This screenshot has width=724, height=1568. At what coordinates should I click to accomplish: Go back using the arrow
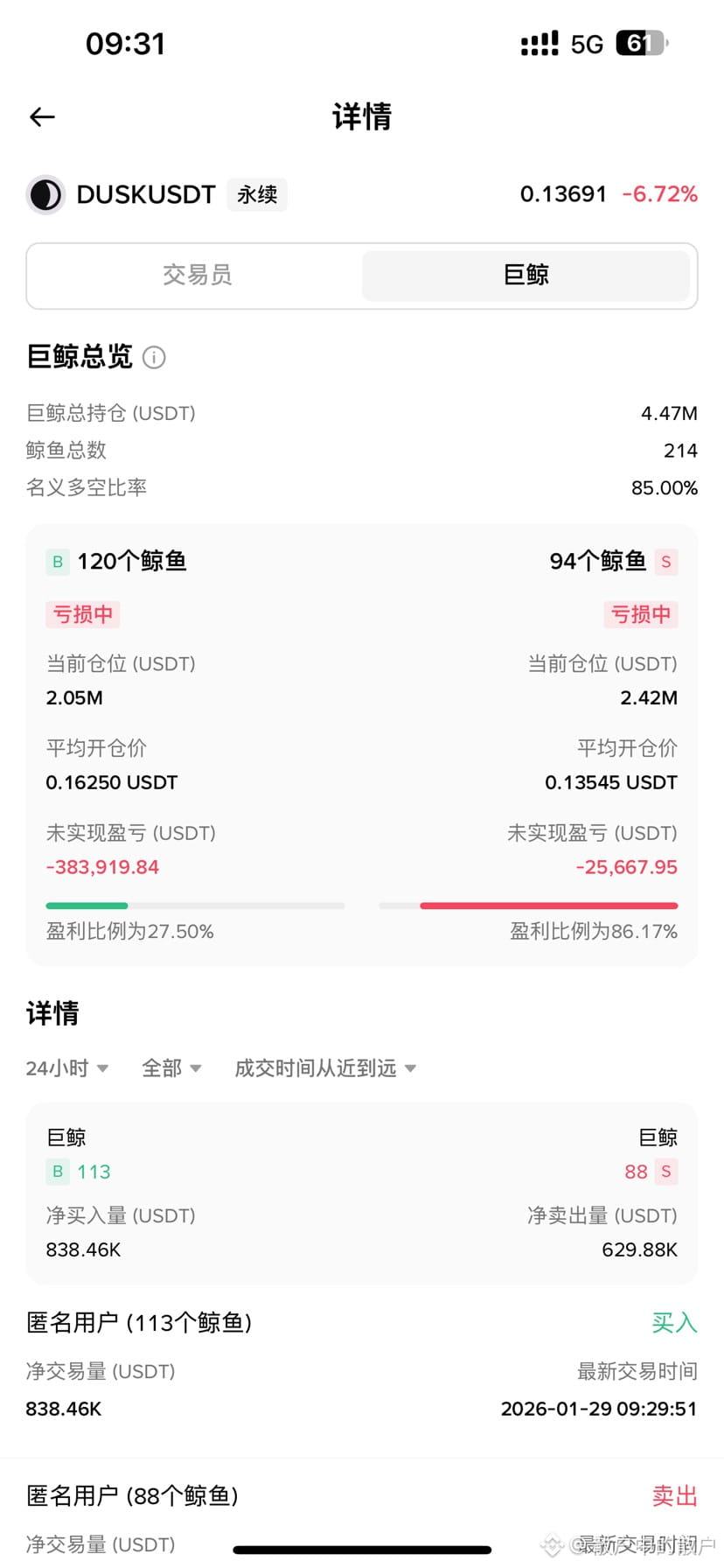tap(42, 116)
